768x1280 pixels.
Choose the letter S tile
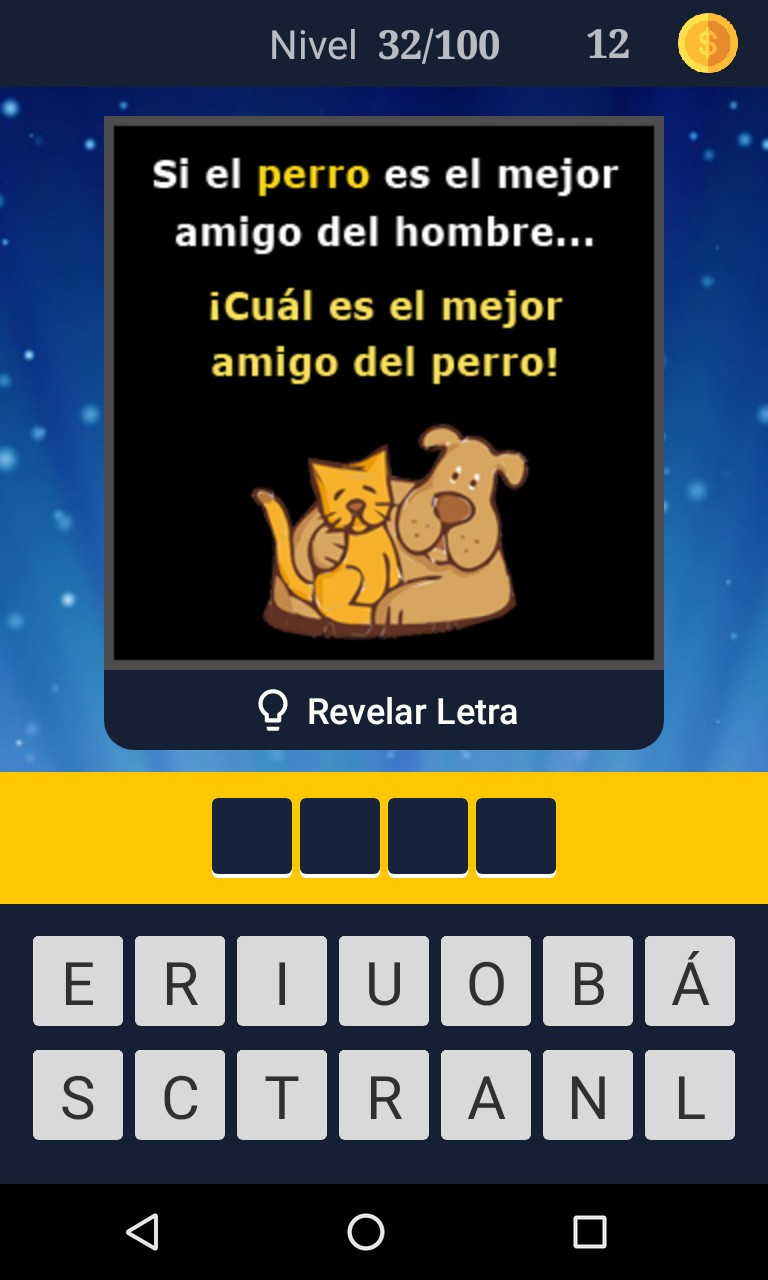point(78,1095)
